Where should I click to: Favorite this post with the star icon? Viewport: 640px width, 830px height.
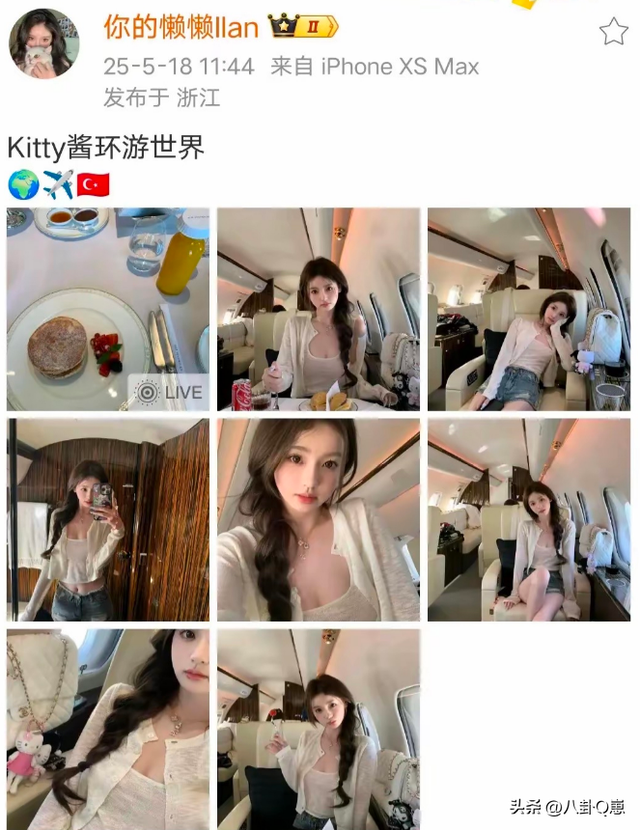(613, 32)
